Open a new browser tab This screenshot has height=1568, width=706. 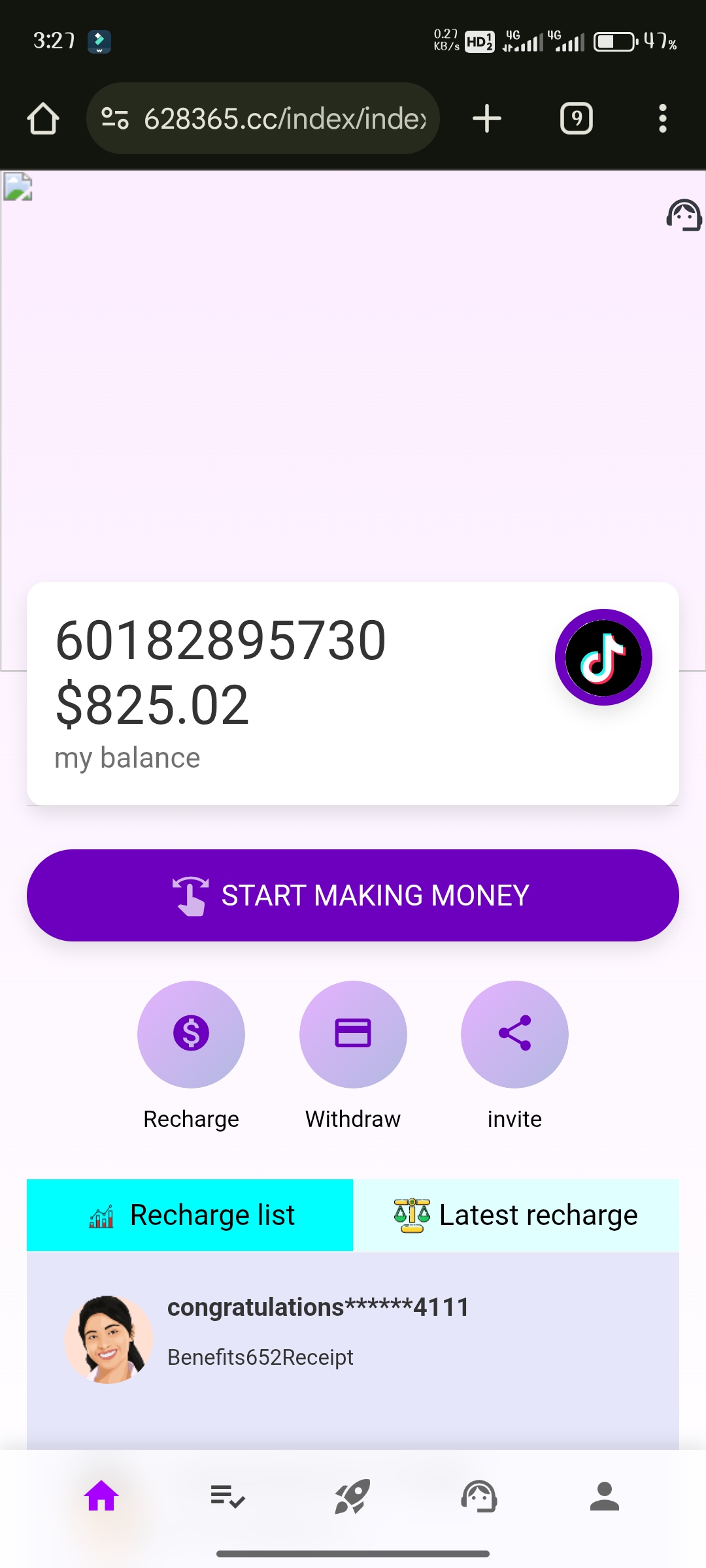tap(487, 119)
